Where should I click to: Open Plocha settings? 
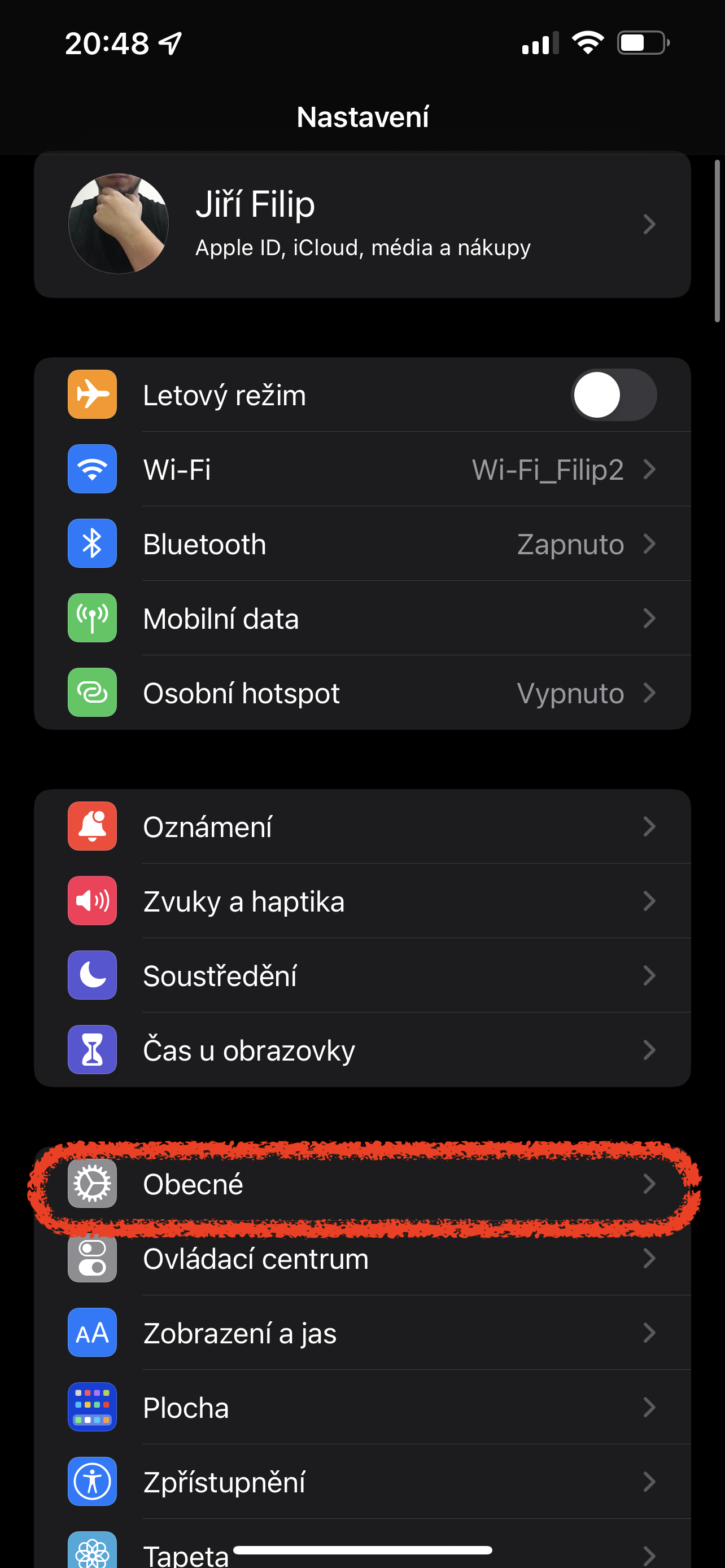tap(362, 1407)
